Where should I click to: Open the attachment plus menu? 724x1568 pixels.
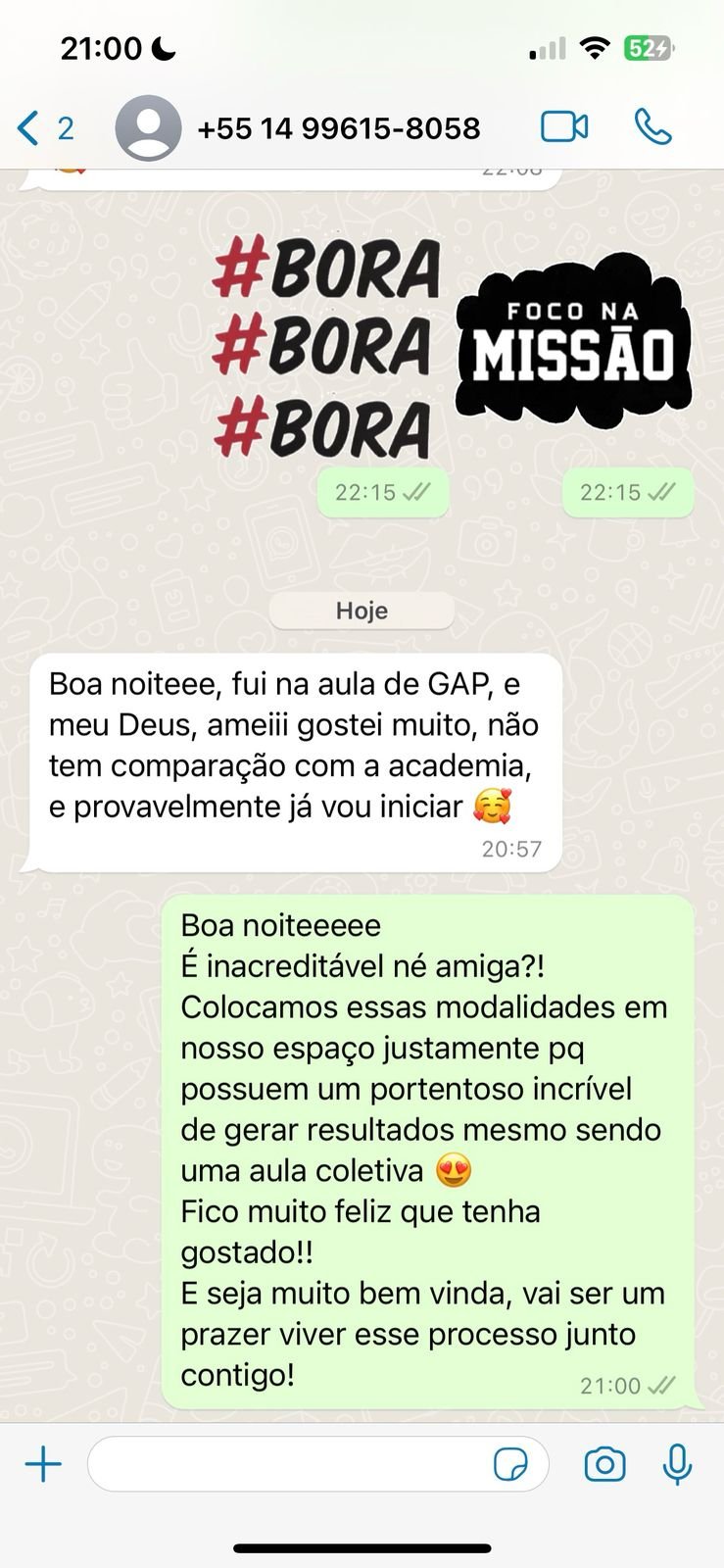pos(43,1465)
